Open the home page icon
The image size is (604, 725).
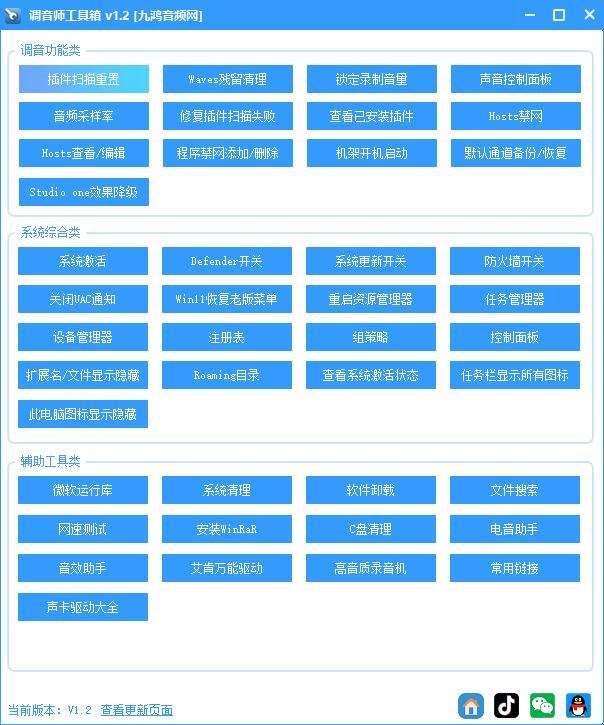pos(471,705)
